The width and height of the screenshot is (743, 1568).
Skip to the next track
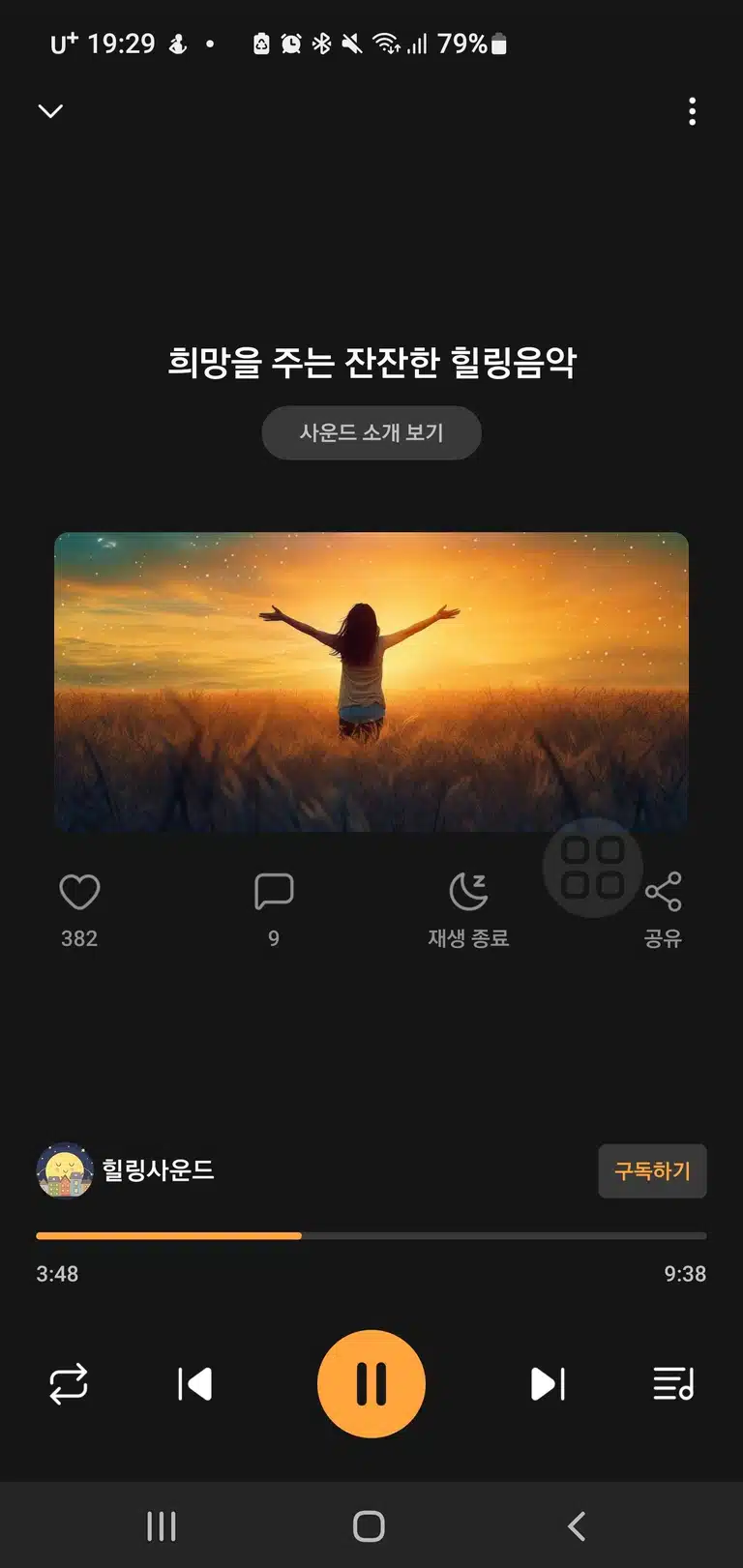point(548,1384)
